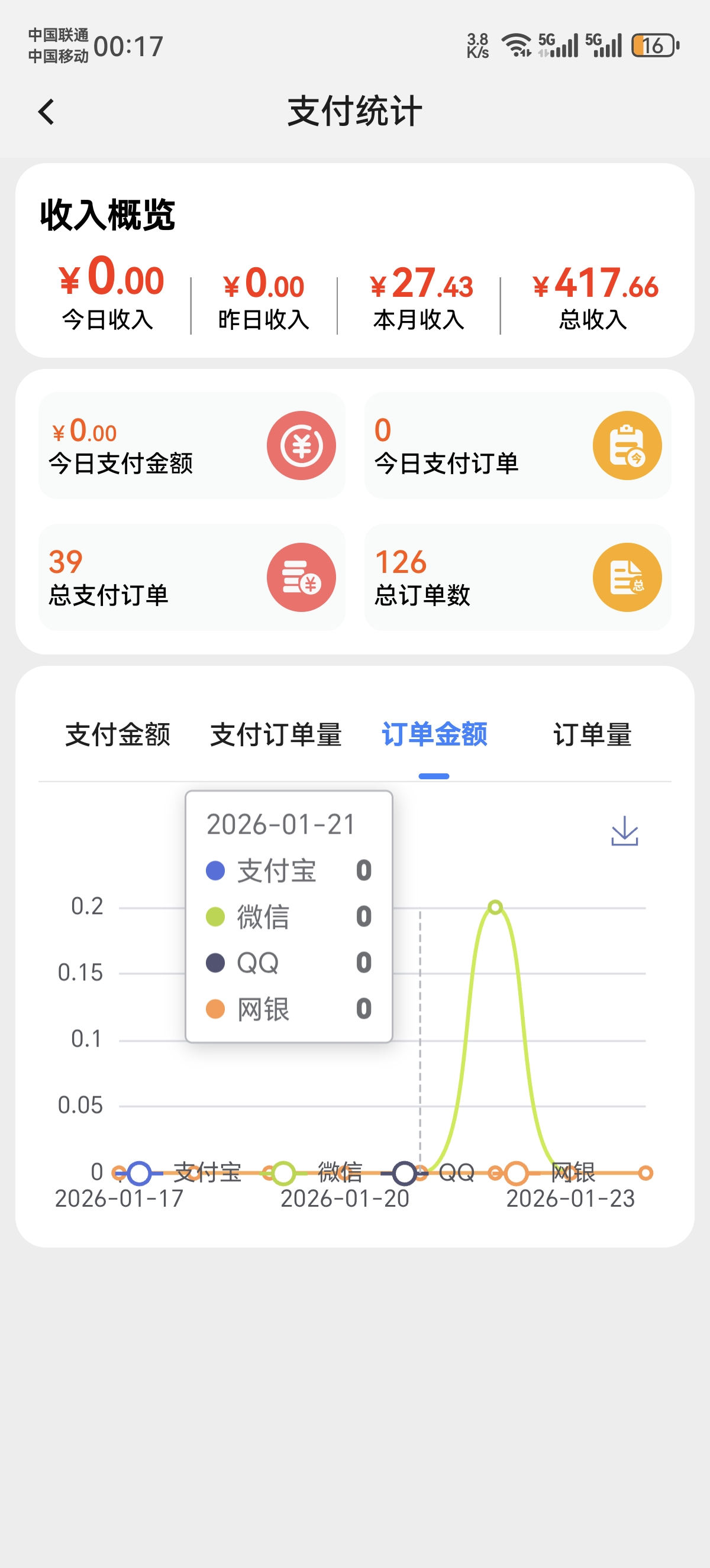Image resolution: width=710 pixels, height=1568 pixels.
Task: Go back from 支付统计 page
Action: click(46, 112)
